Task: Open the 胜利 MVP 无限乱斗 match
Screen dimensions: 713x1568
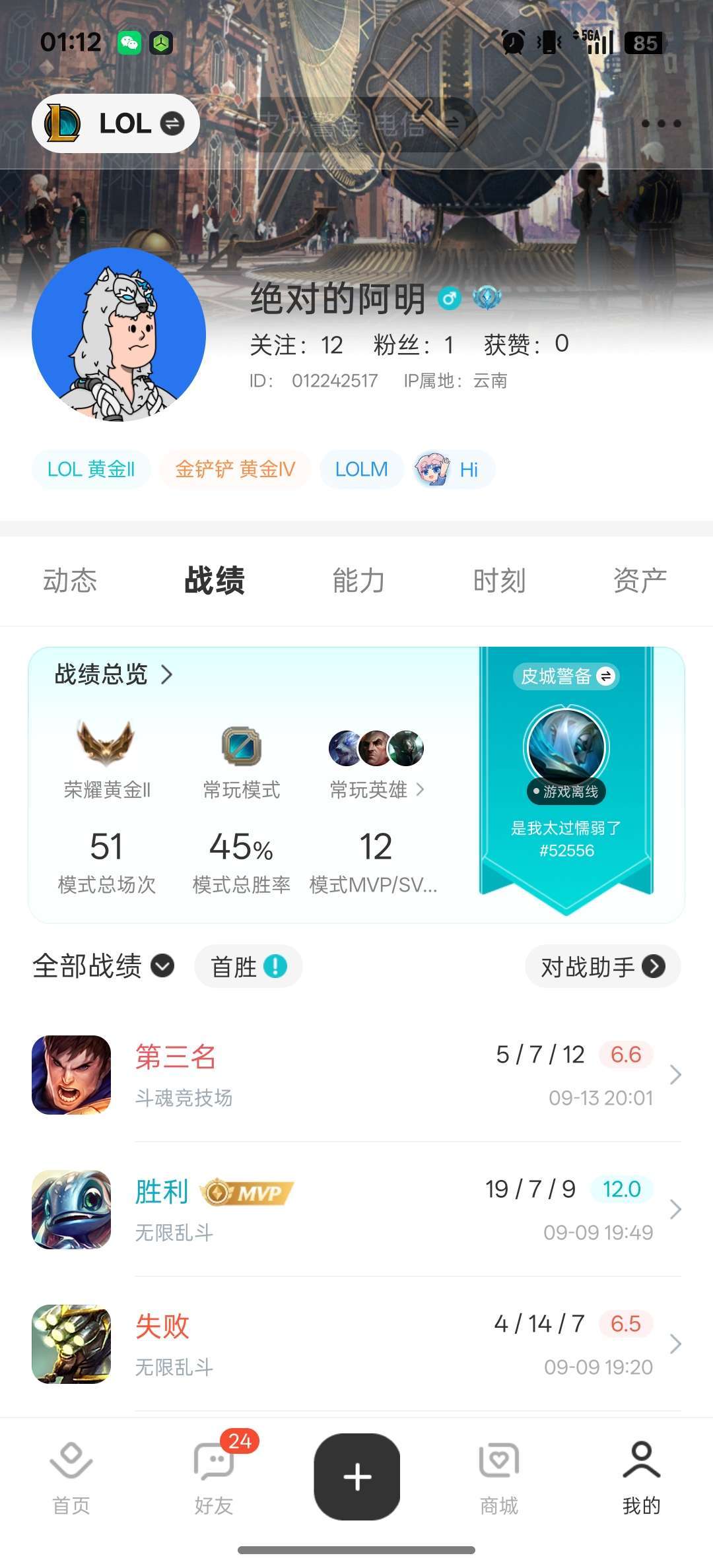Action: tap(356, 1210)
